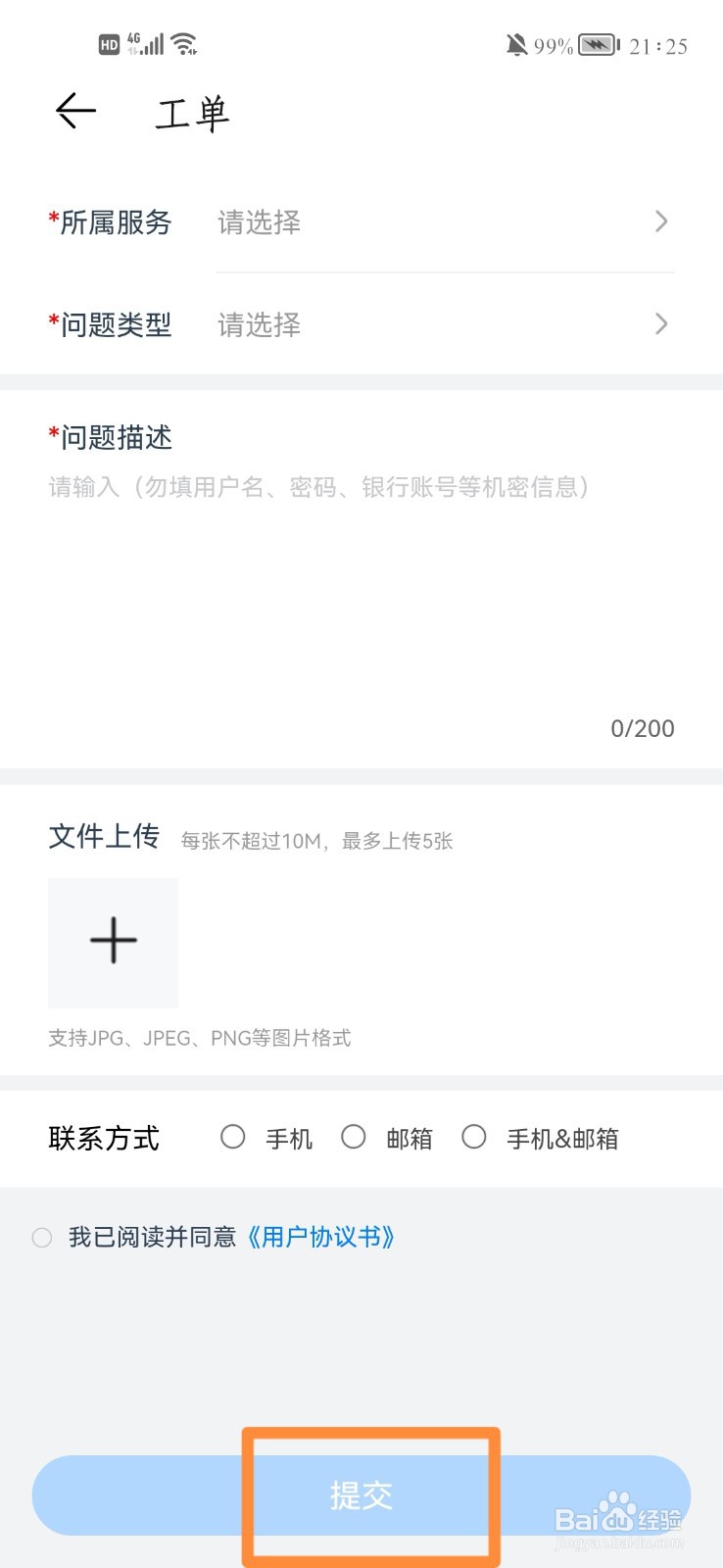The image size is (723, 1568).
Task: Tap the 提交 button
Action: [x=361, y=1495]
